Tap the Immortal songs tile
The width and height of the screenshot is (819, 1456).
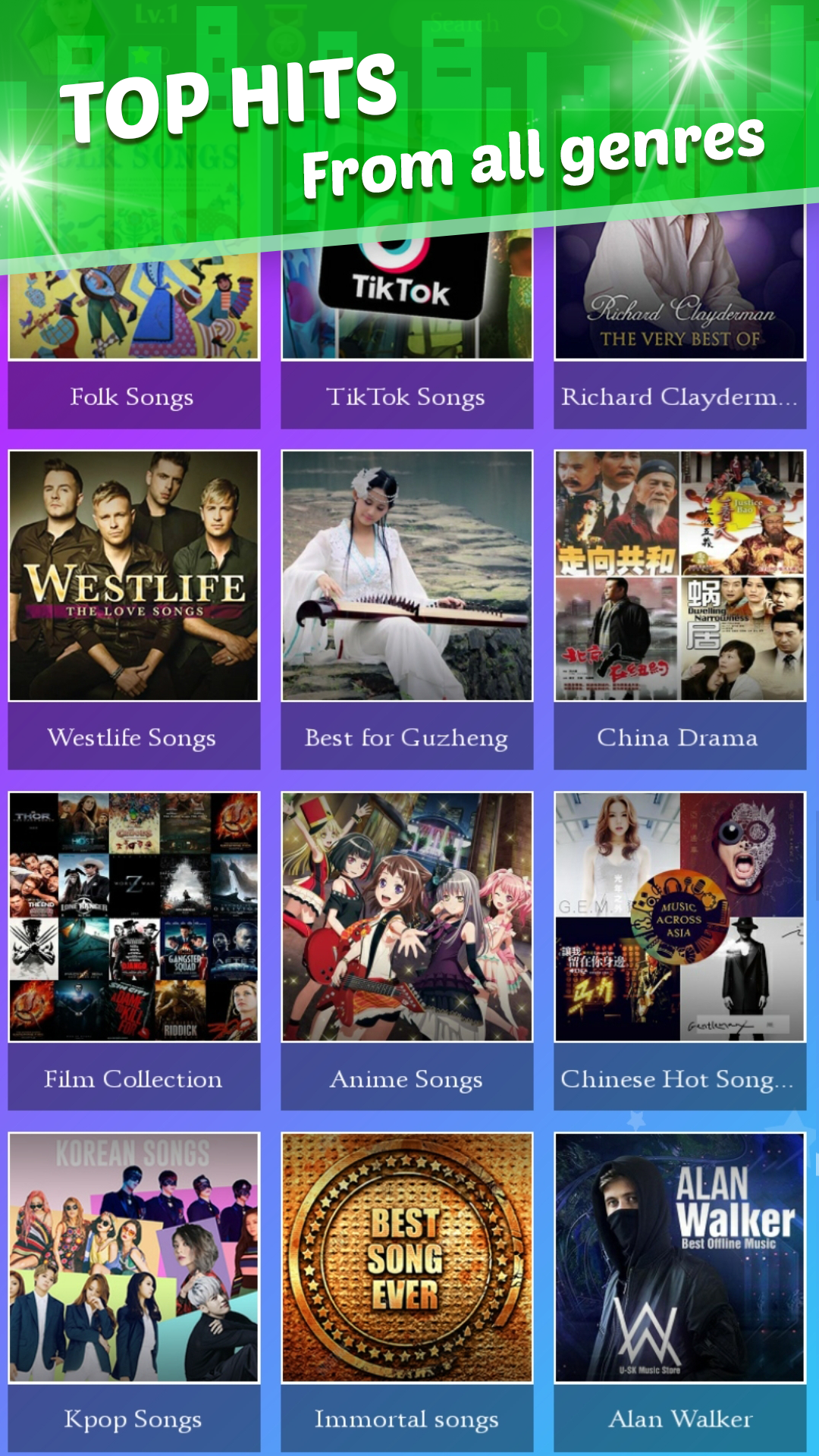click(x=406, y=1289)
